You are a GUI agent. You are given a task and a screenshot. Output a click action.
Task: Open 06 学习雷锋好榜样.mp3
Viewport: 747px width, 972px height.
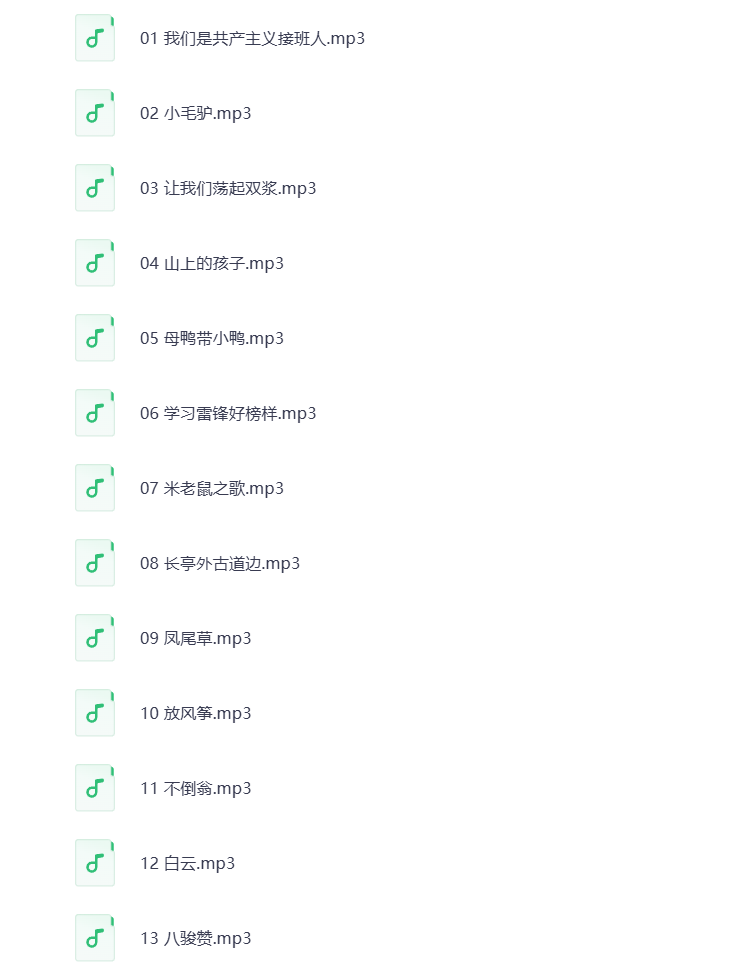pos(228,414)
